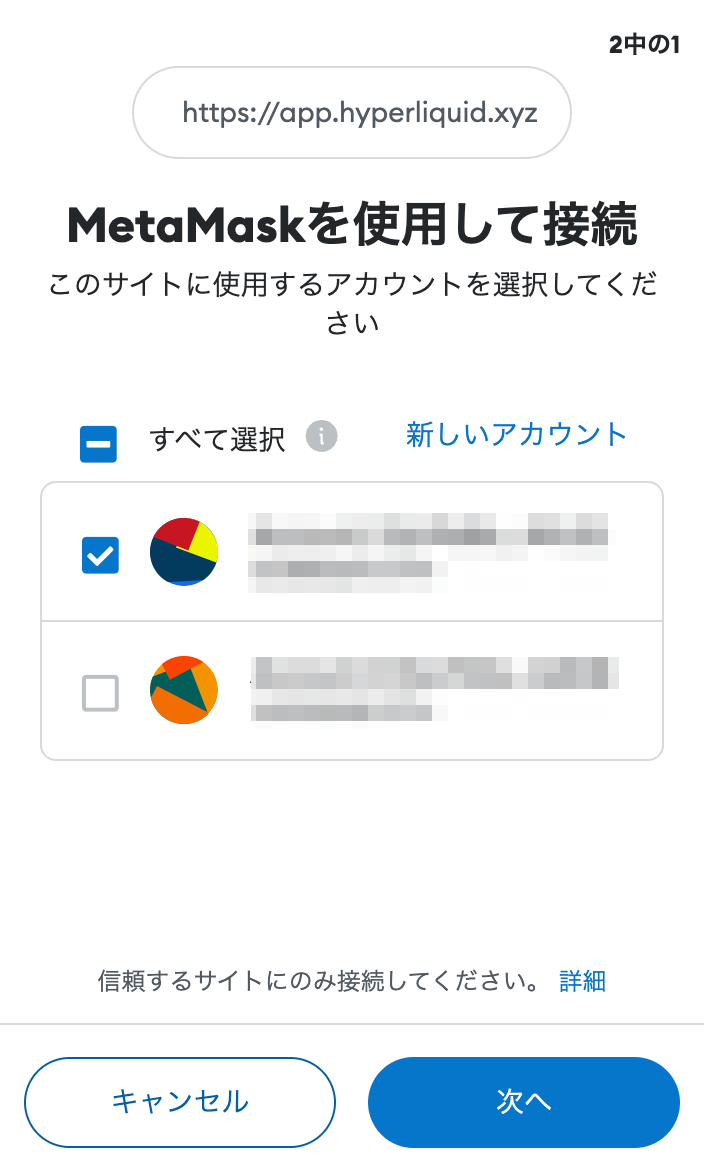Continue with the 次へ button
704x1170 pixels.
click(x=524, y=1101)
